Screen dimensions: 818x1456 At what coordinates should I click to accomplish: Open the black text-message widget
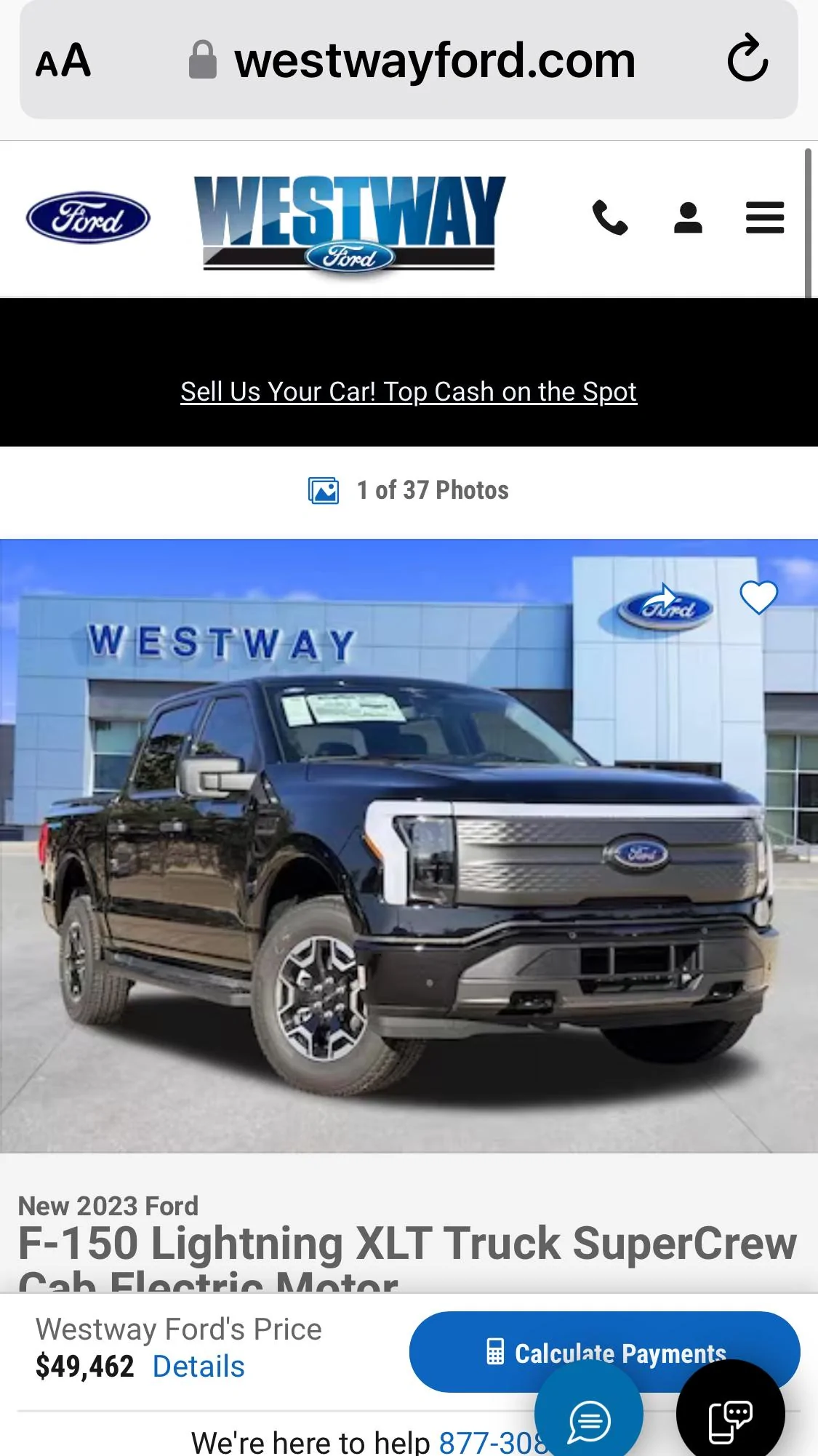pyautogui.click(x=730, y=1418)
